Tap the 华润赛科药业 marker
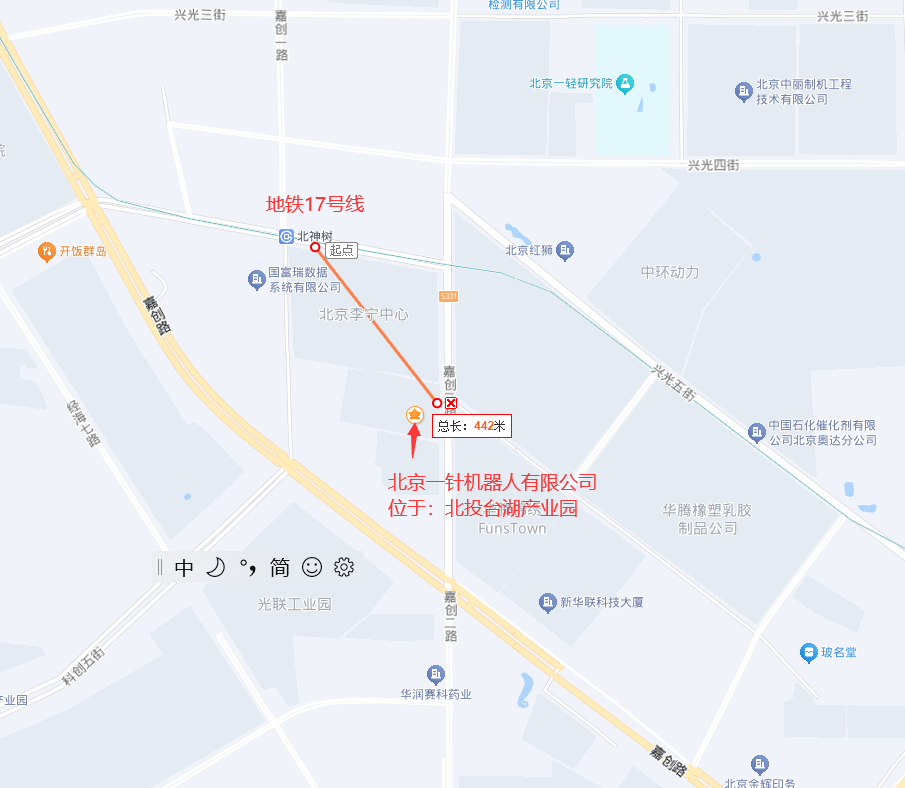 click(x=435, y=674)
